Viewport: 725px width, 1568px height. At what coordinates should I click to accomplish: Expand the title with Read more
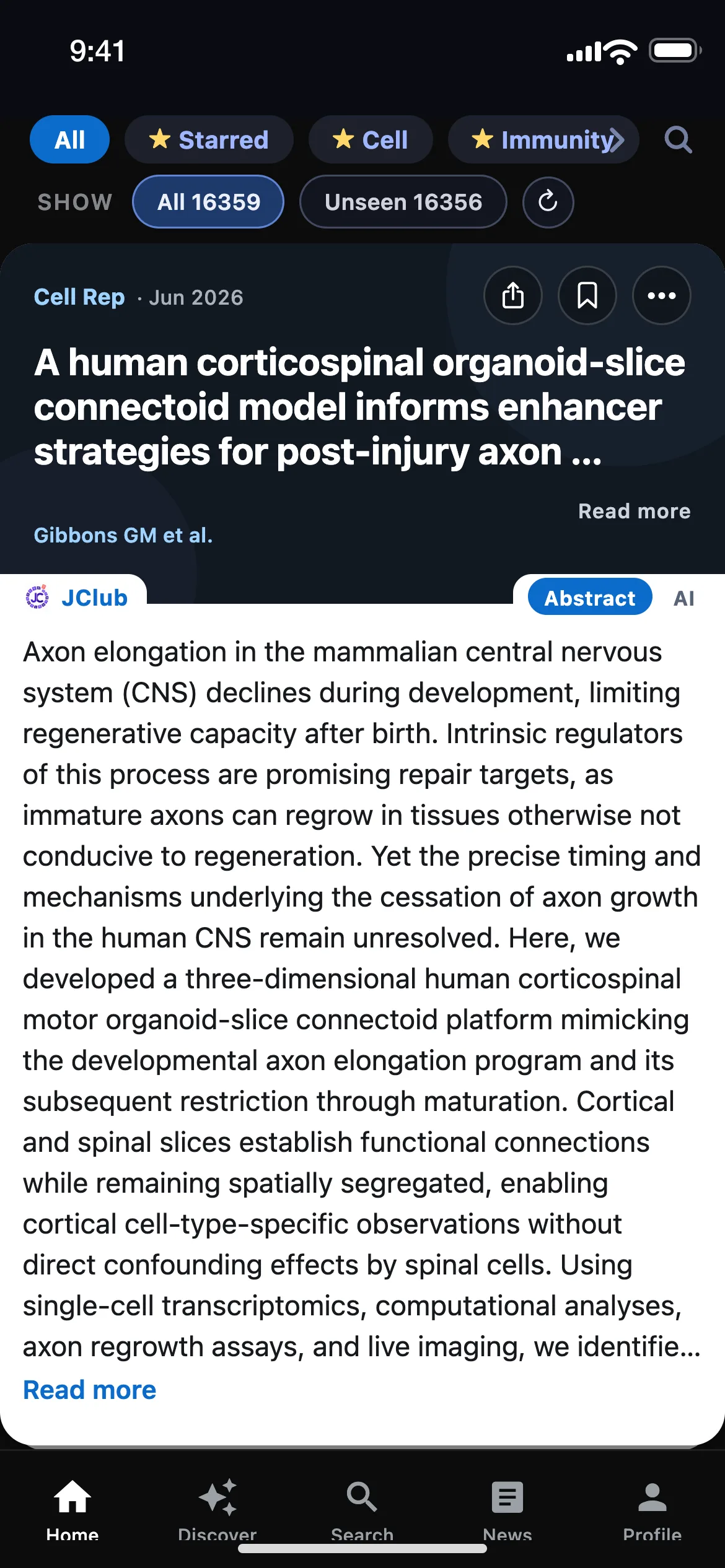click(635, 511)
